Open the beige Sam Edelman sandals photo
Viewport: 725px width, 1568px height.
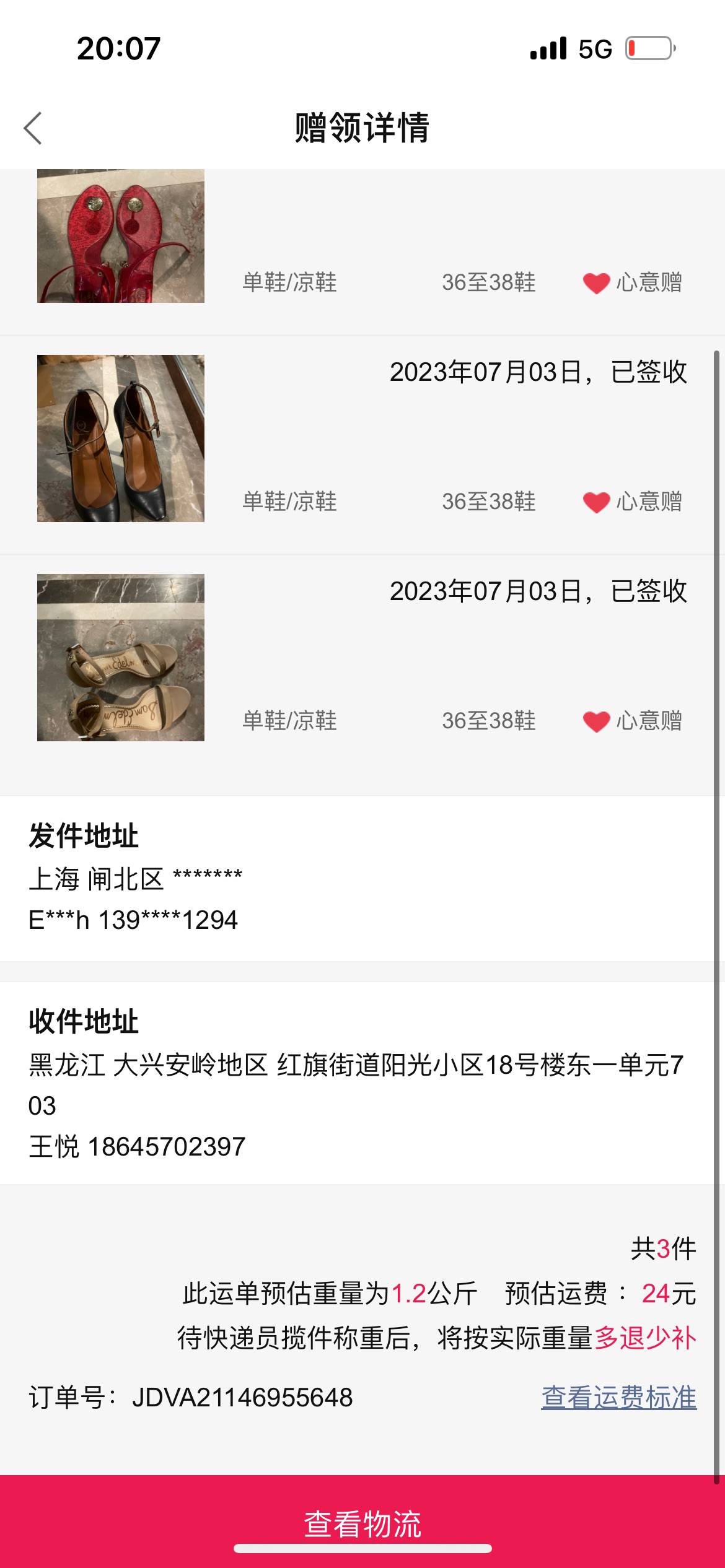(121, 658)
